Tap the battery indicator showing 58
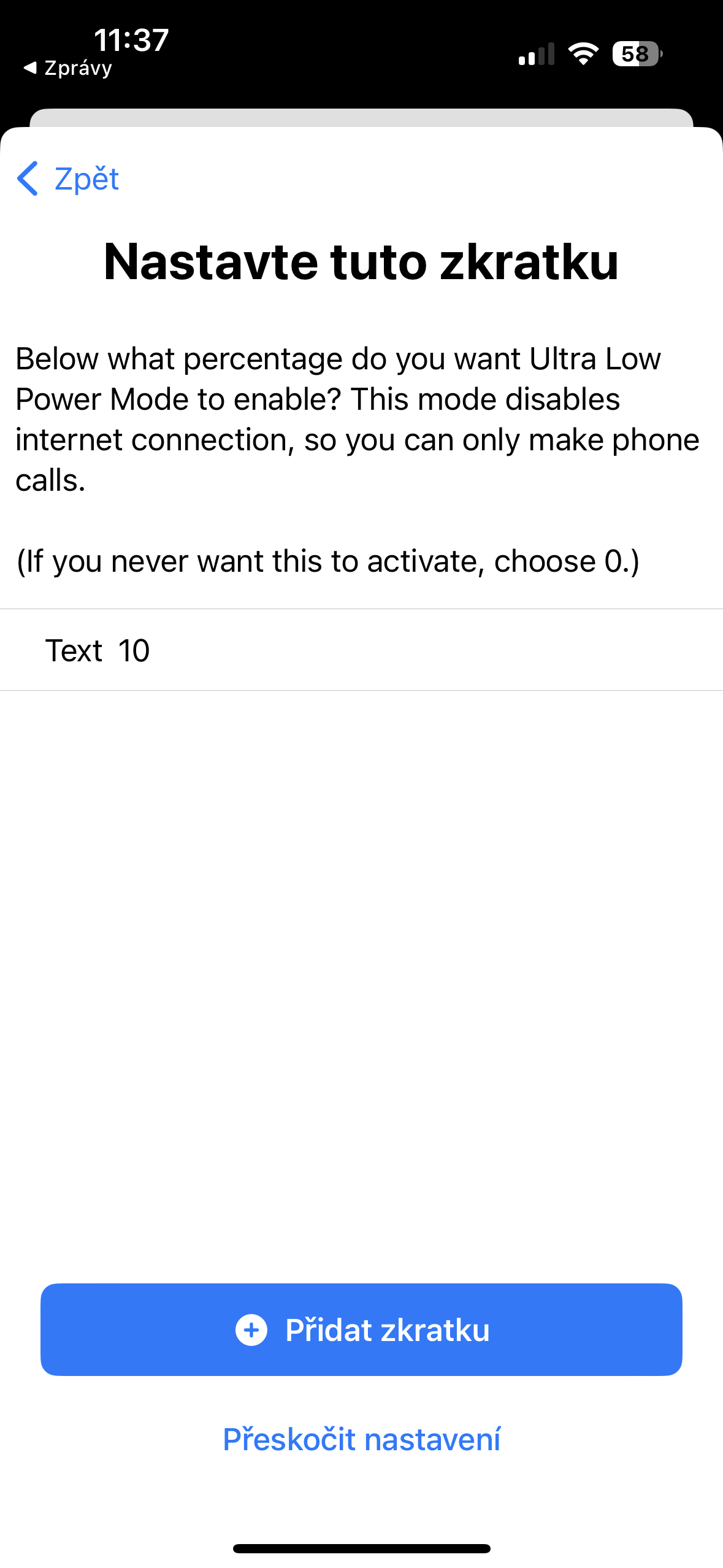 click(x=635, y=54)
